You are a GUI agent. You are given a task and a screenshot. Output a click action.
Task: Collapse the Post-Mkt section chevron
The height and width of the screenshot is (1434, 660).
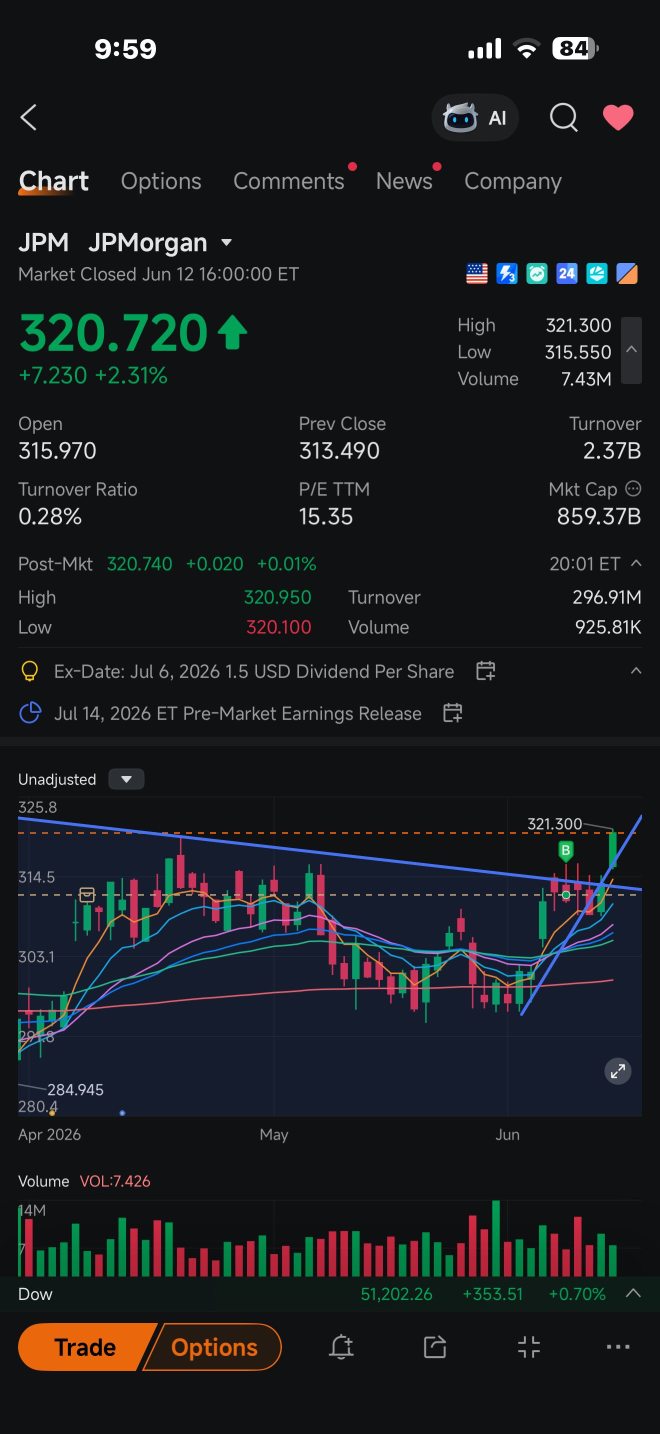(637, 564)
